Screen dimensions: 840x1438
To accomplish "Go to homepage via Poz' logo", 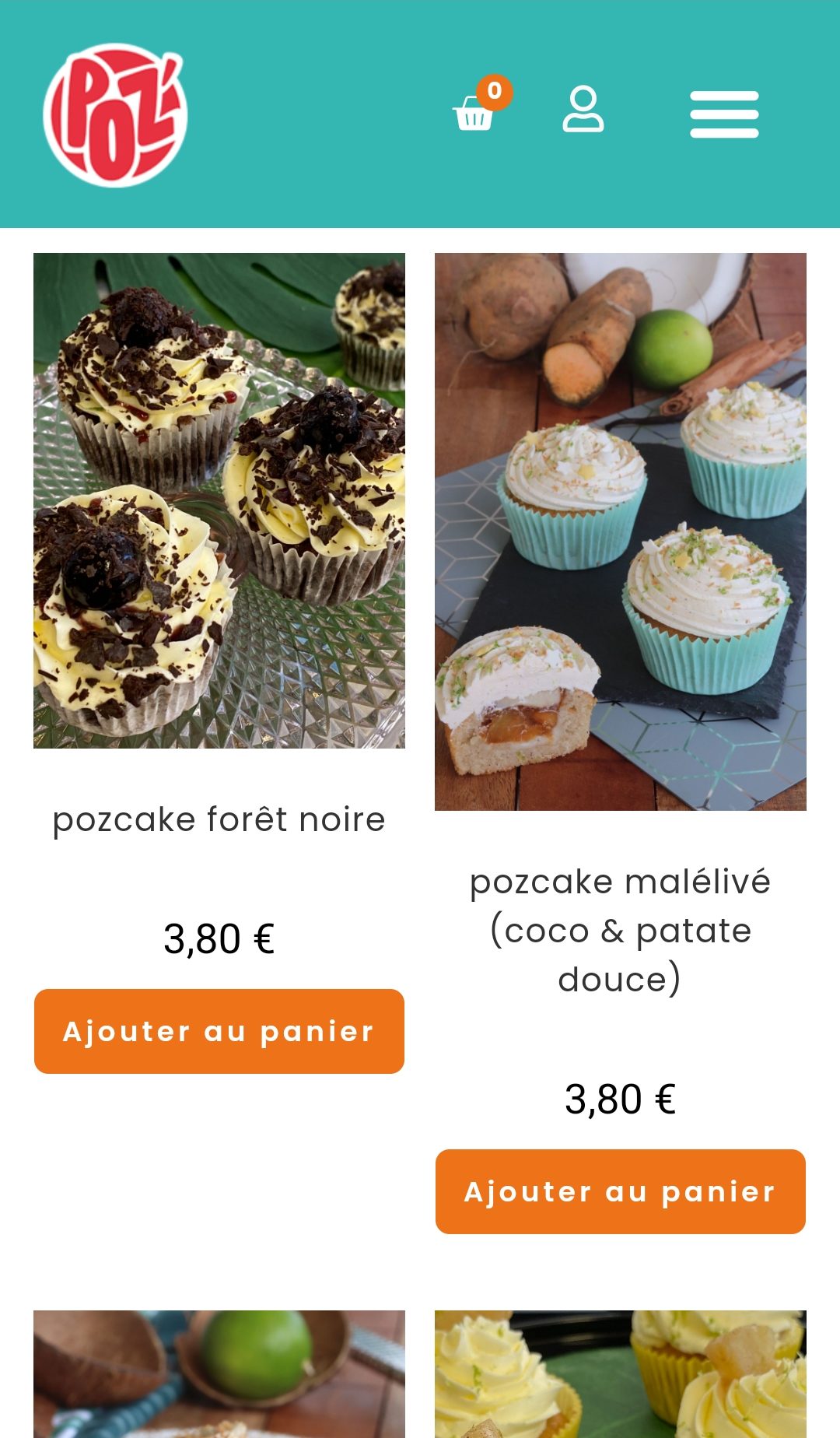I will click(115, 114).
